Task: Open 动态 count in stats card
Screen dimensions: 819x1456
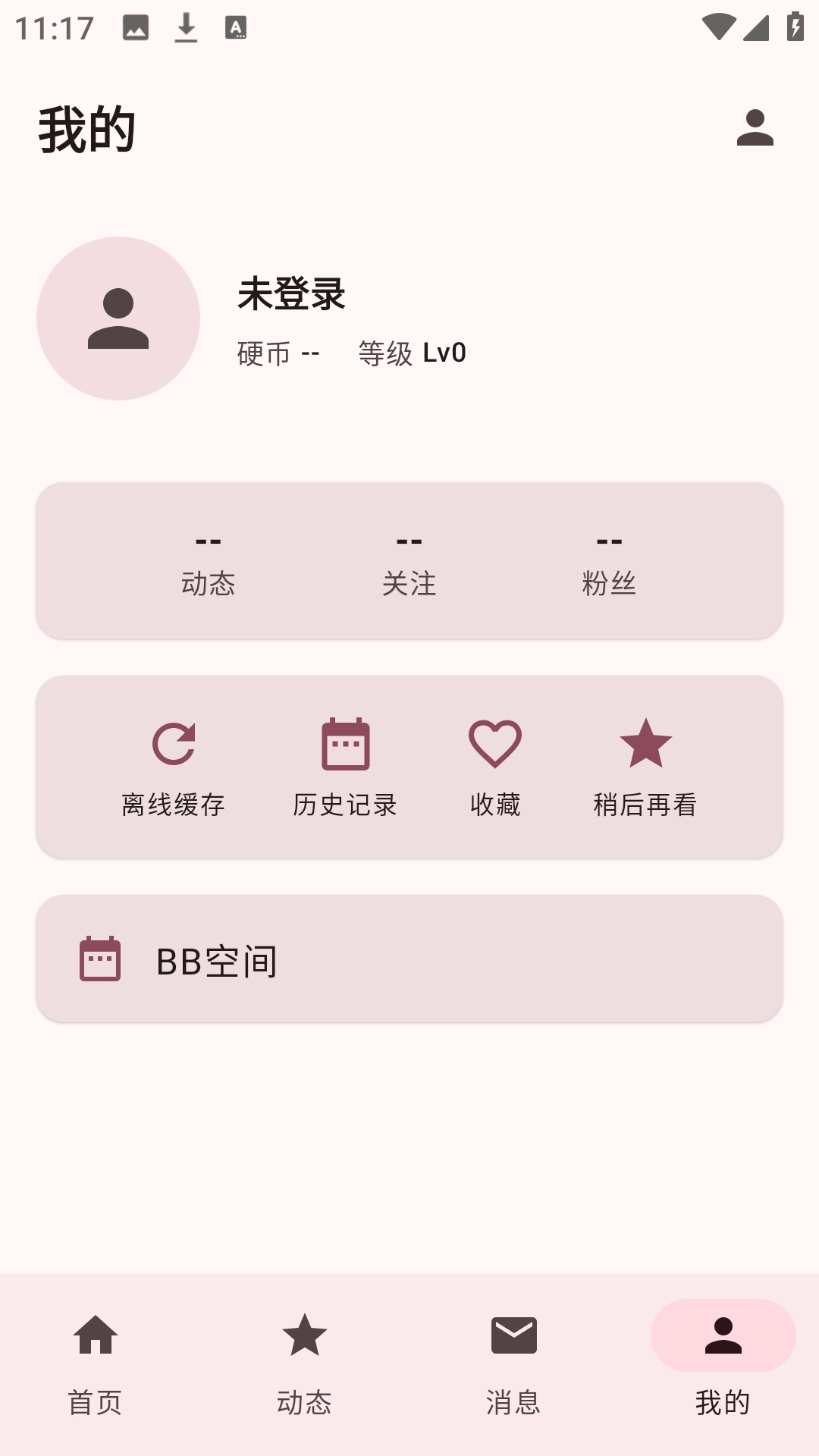Action: point(208,563)
